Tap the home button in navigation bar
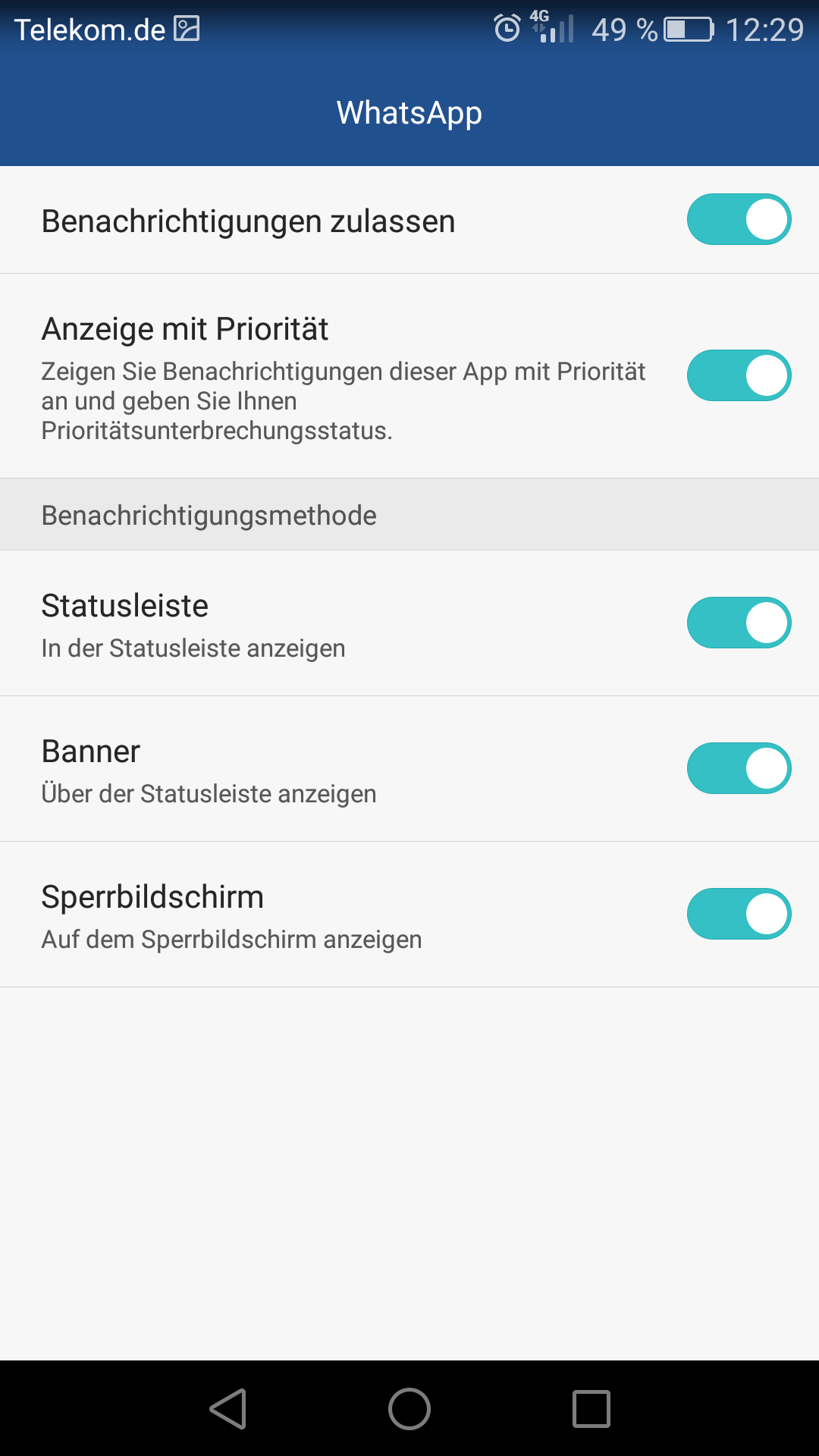 pos(409,1409)
